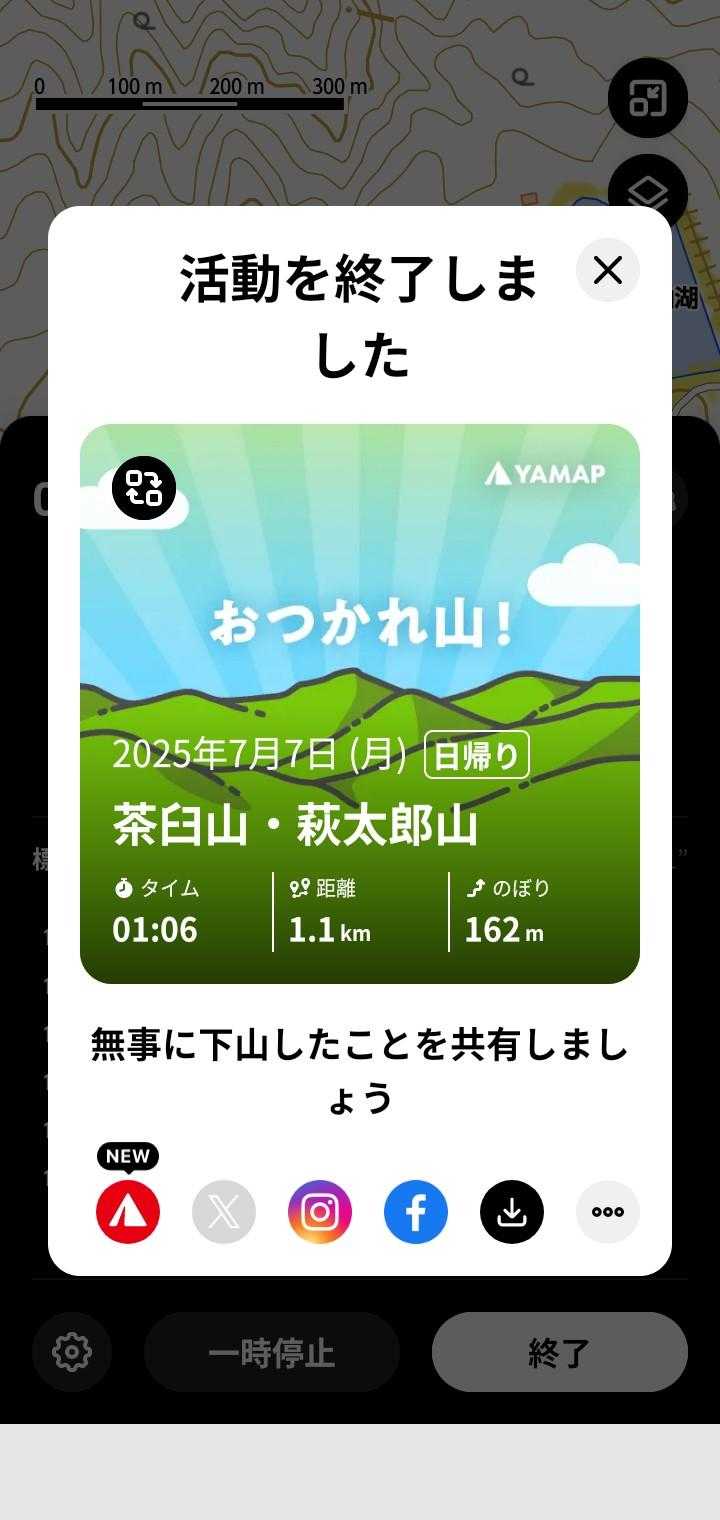The image size is (720, 1520).
Task: Open more sharing options
Action: [x=608, y=1212]
